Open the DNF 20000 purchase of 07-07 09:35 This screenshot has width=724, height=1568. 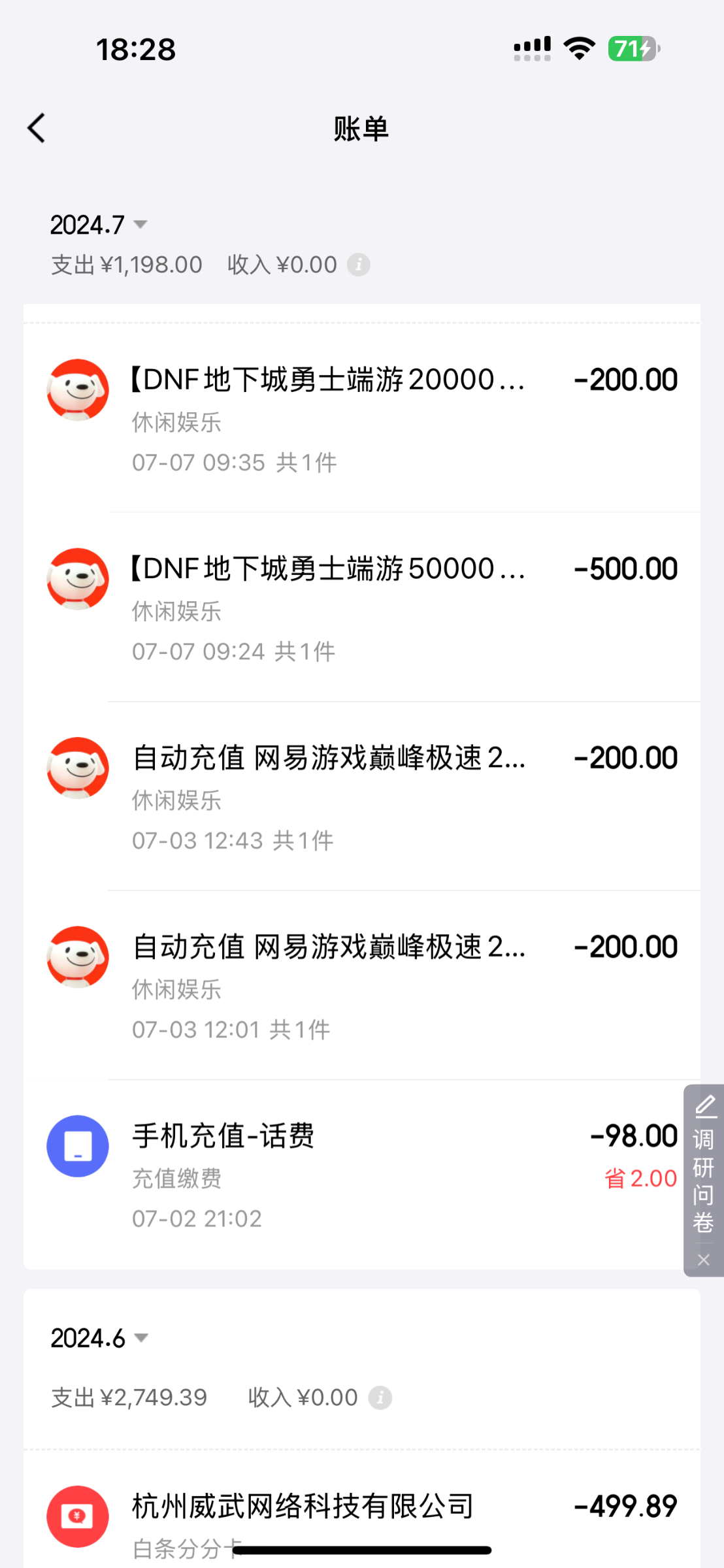(x=361, y=418)
